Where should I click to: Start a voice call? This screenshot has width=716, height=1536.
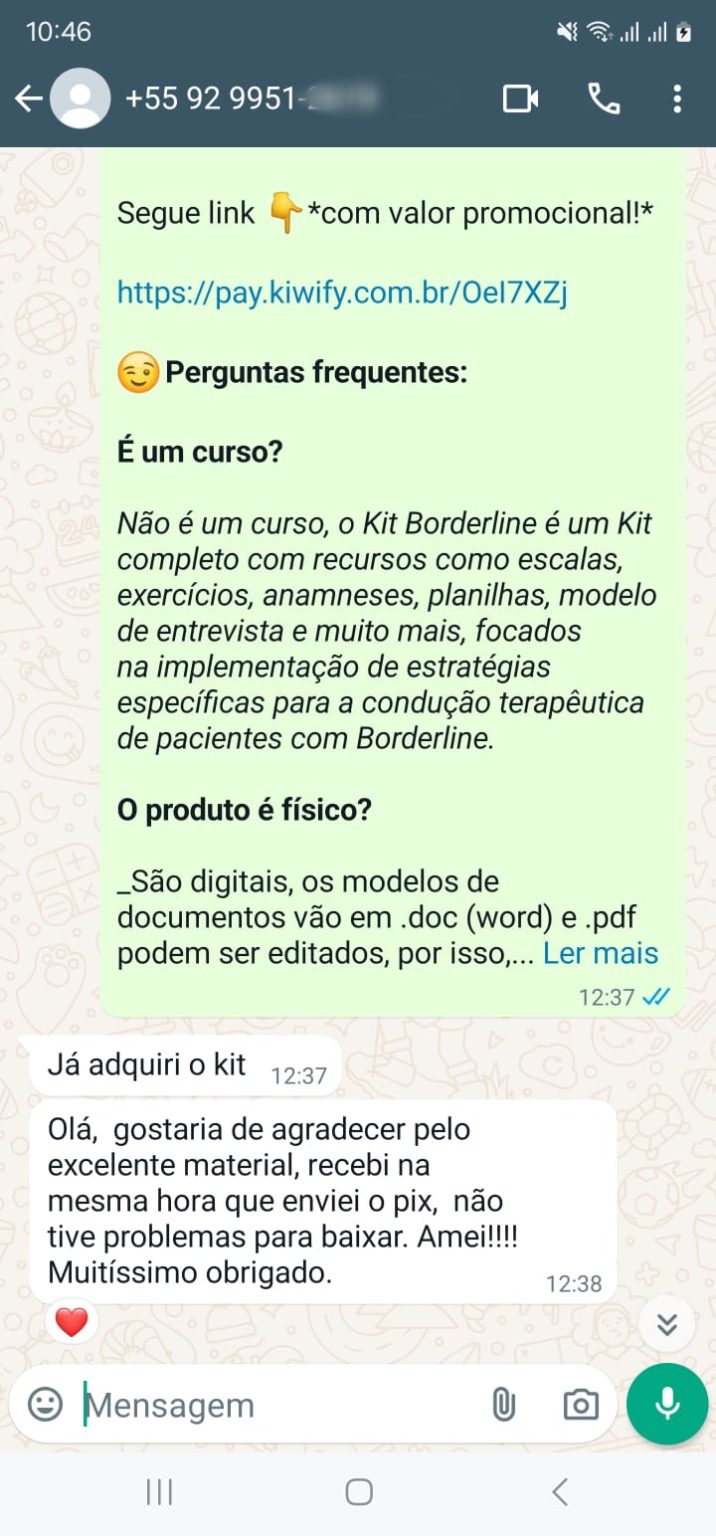pos(603,98)
